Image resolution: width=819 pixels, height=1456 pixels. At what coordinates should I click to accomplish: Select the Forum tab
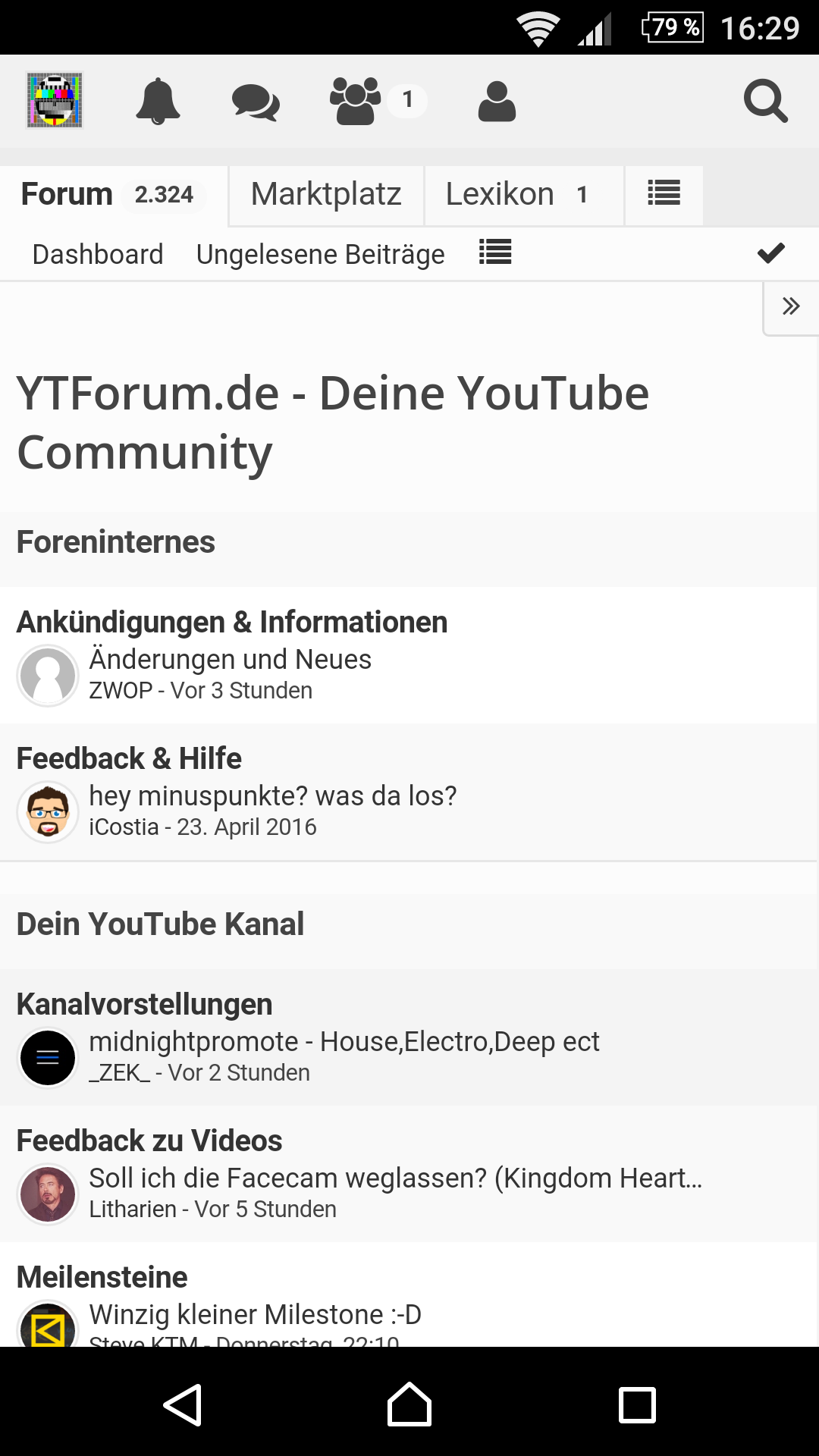[67, 194]
